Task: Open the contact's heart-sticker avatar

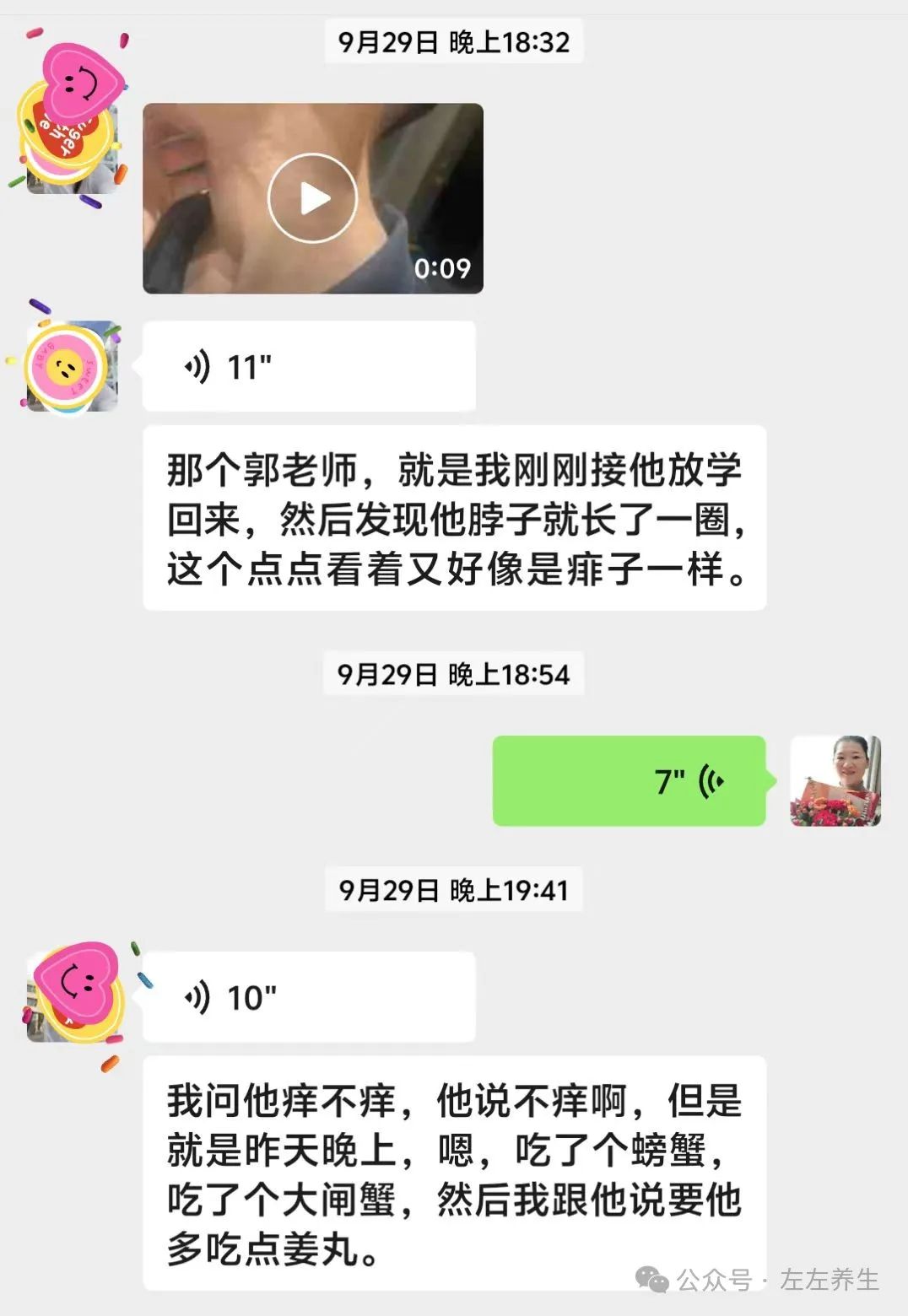Action: click(x=76, y=995)
